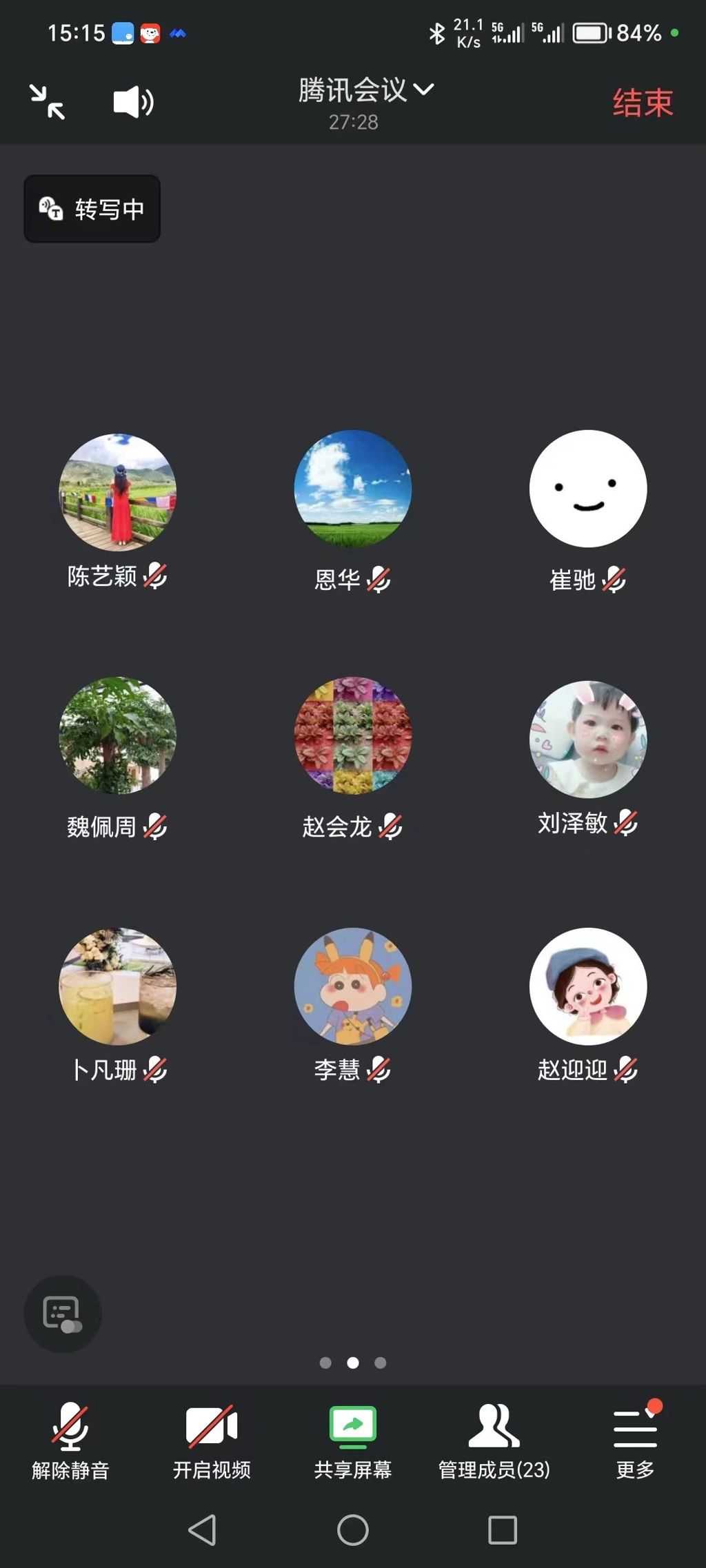706x1568 pixels.
Task: Select participant 卜凡珊's avatar
Action: pyautogui.click(x=118, y=986)
